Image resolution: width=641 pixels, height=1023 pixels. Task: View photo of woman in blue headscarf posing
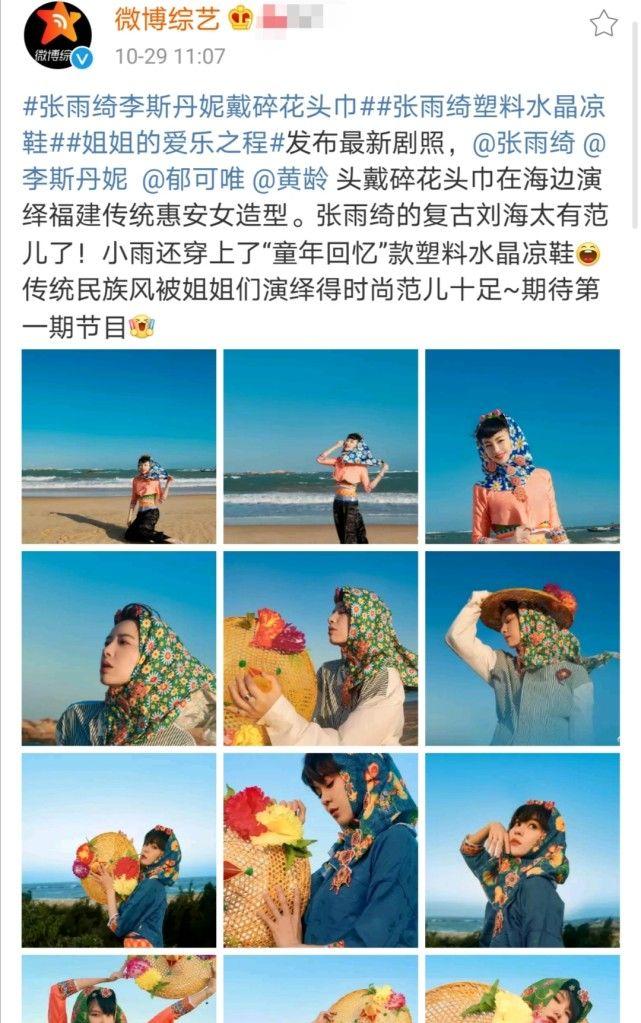pos(522,850)
